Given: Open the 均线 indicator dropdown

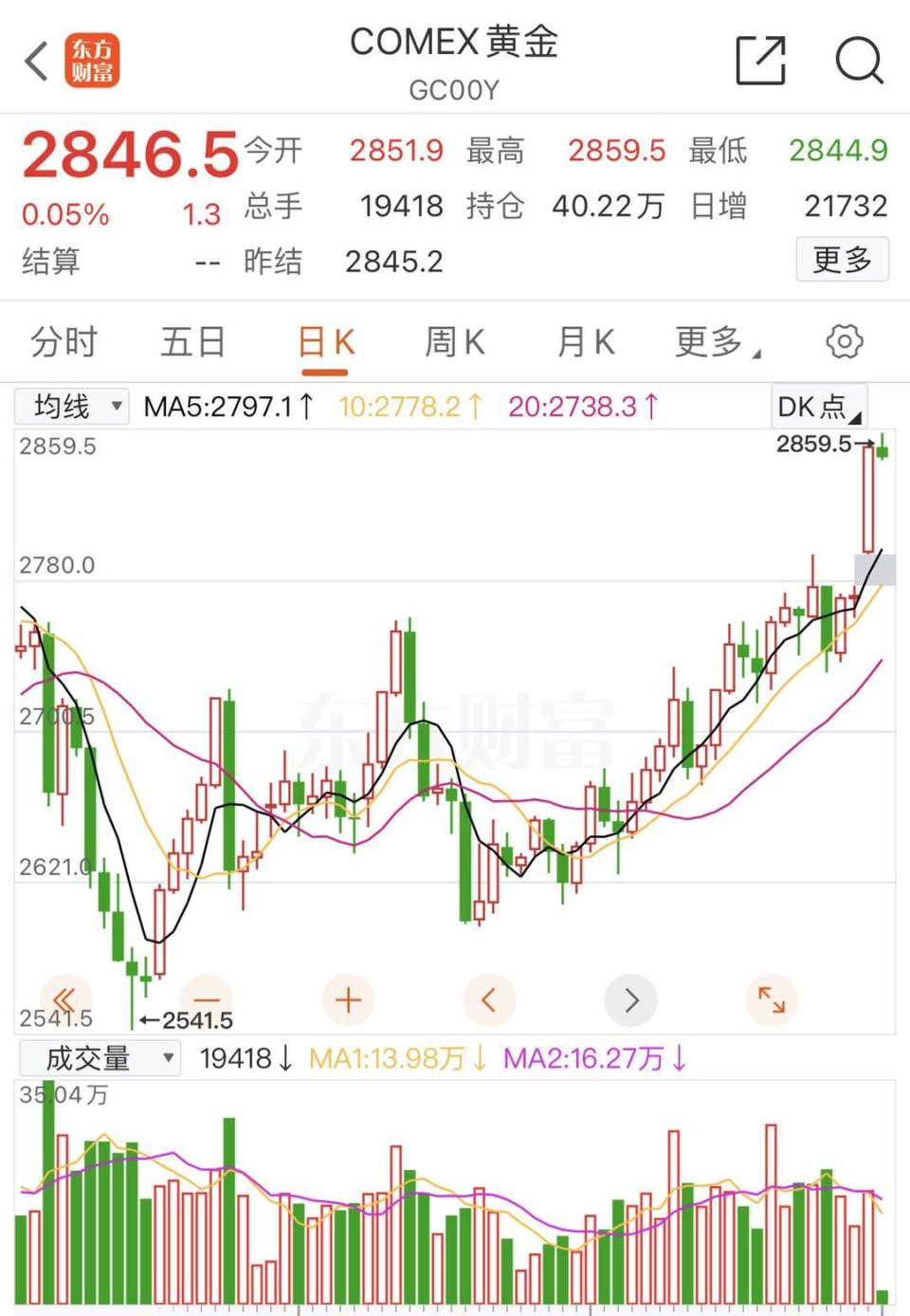Looking at the screenshot, I should (x=71, y=405).
